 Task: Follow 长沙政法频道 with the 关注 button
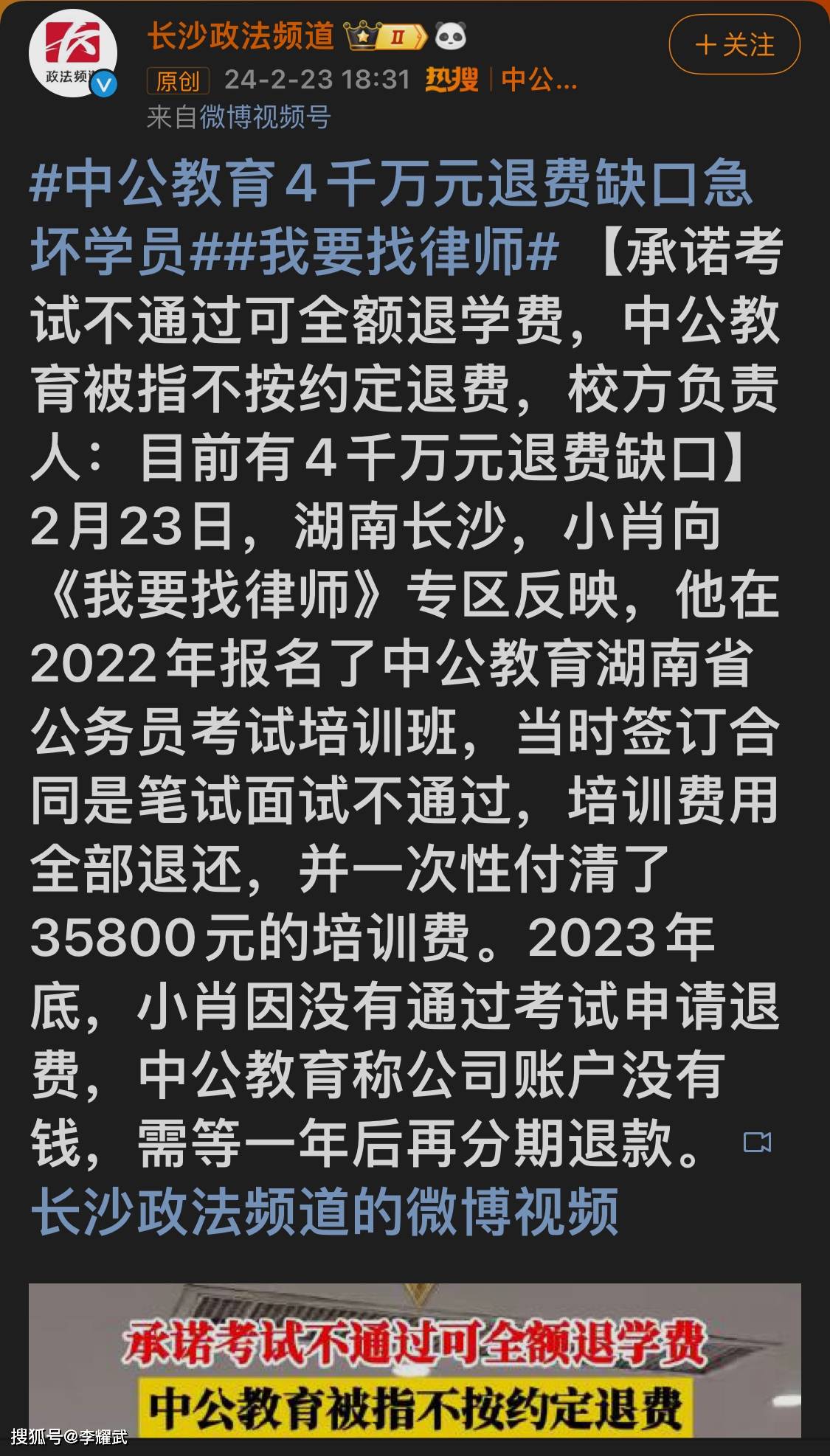[x=734, y=46]
